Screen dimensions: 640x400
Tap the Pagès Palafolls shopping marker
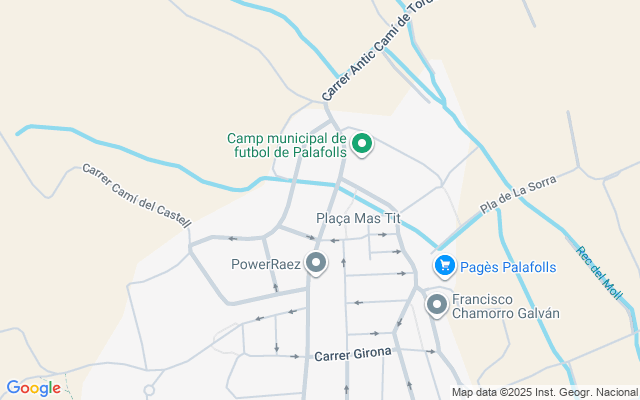(445, 266)
